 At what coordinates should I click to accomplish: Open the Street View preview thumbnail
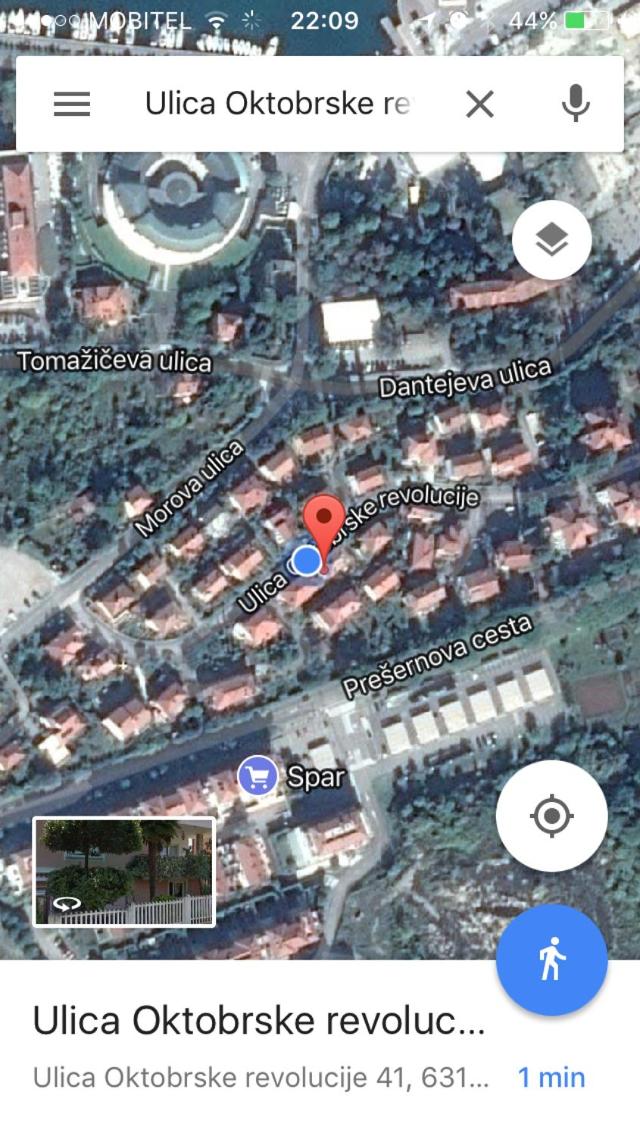pos(124,872)
